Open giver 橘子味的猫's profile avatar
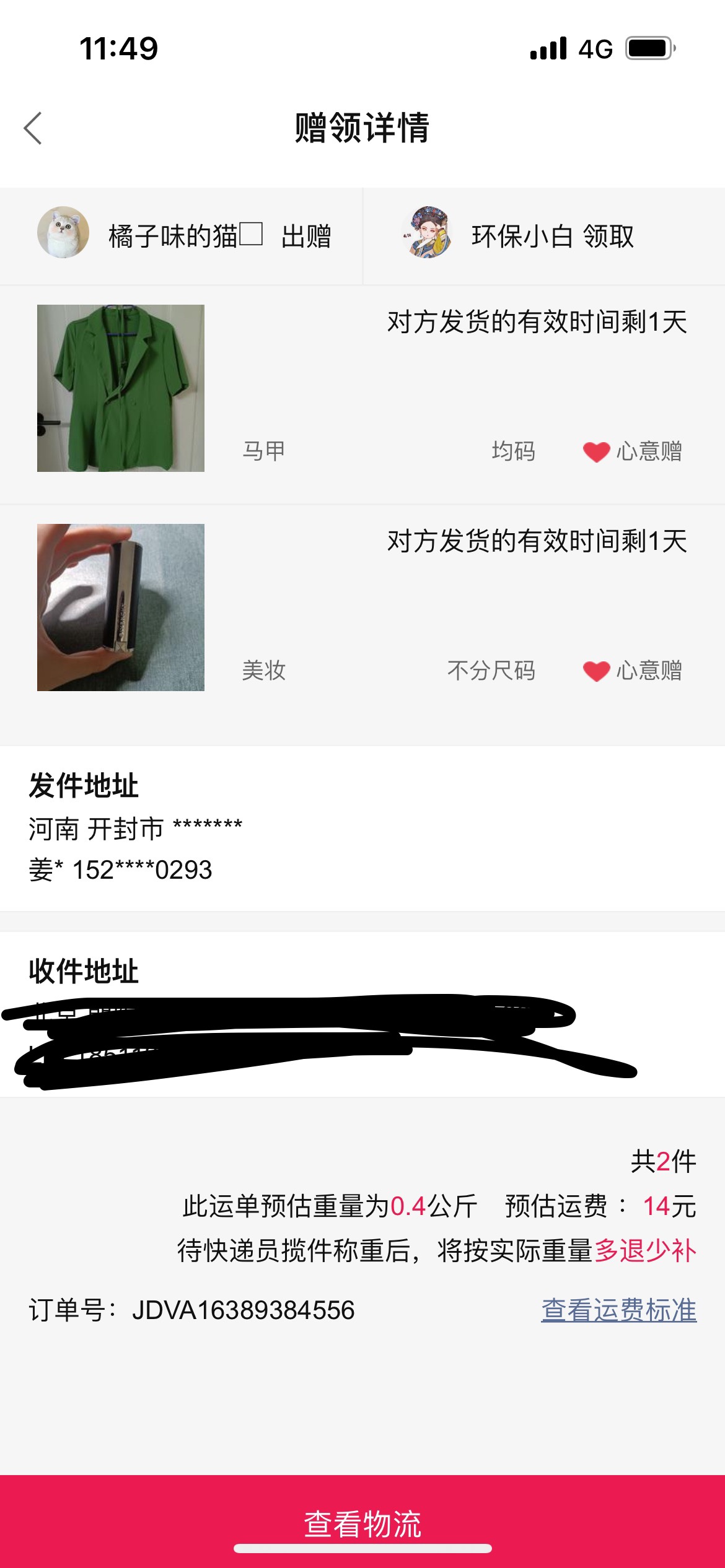This screenshot has height=1568, width=725. (x=63, y=233)
